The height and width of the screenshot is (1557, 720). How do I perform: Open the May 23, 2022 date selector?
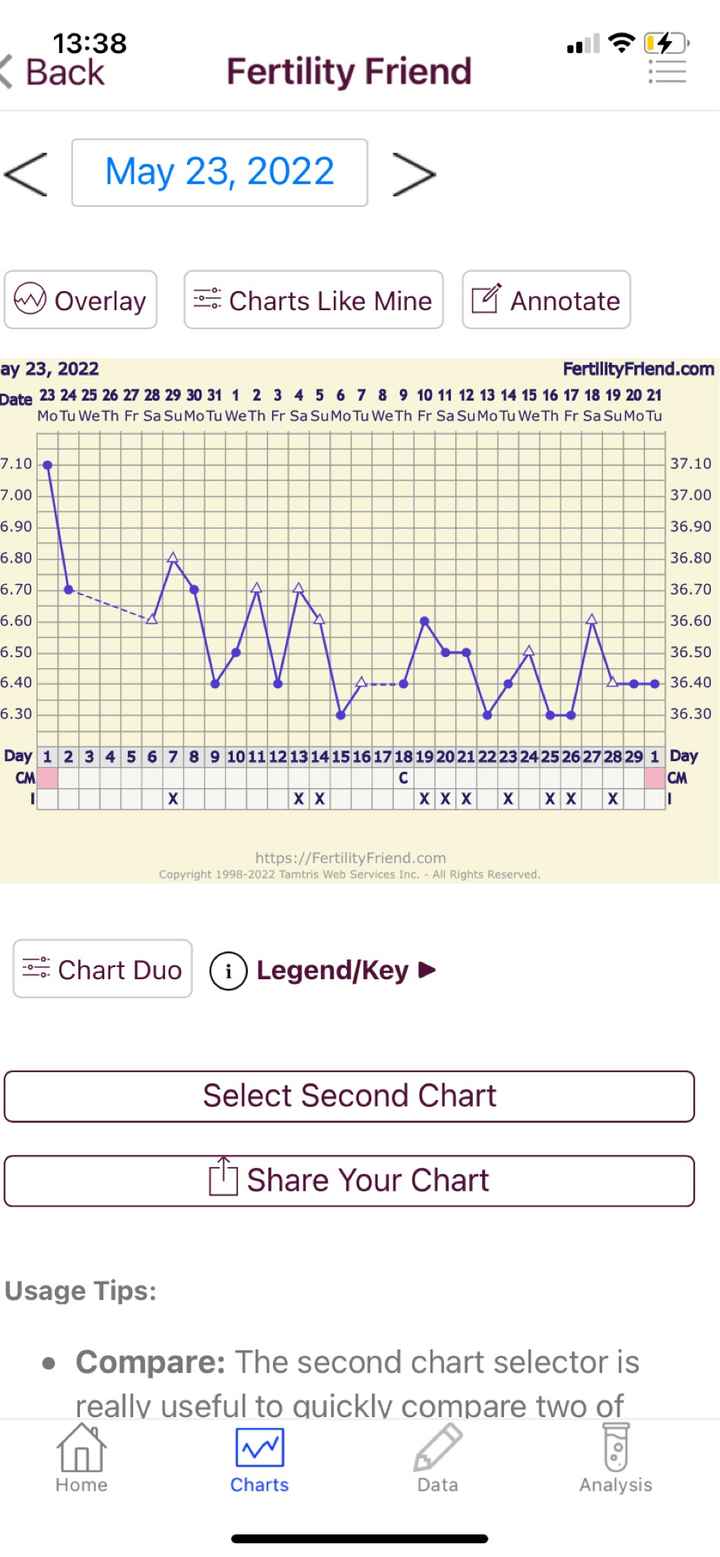click(219, 171)
